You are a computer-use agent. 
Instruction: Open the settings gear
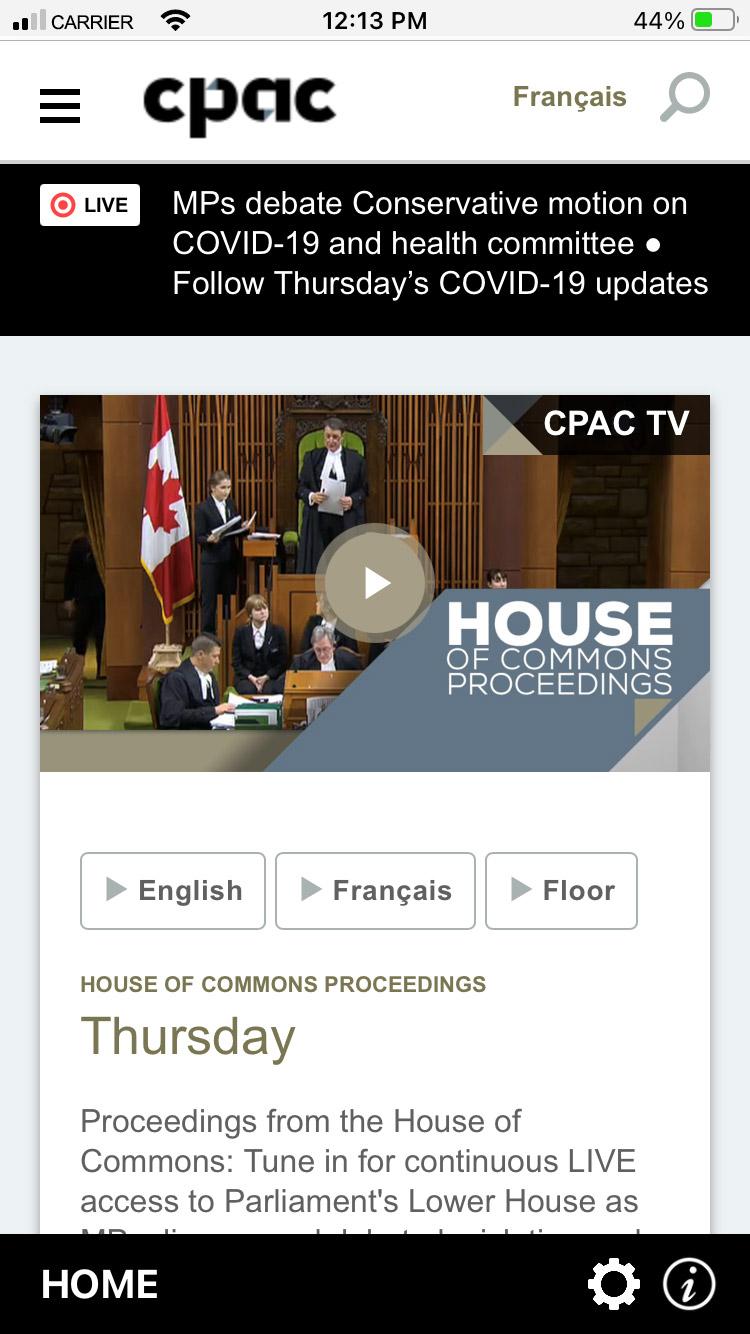click(x=613, y=1283)
